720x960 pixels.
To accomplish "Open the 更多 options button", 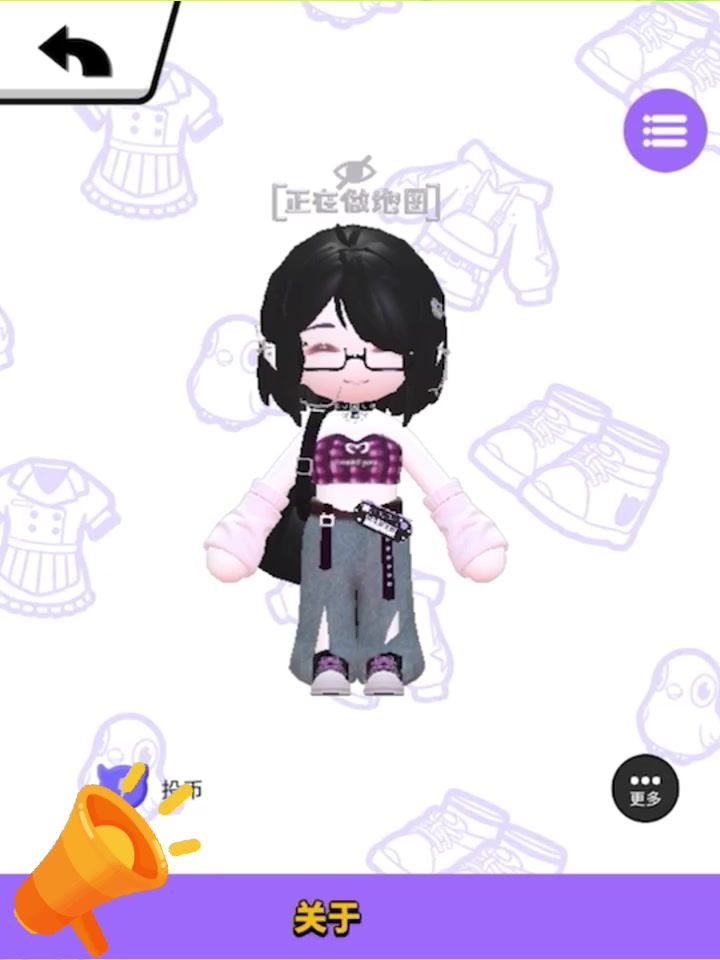I will click(x=645, y=788).
